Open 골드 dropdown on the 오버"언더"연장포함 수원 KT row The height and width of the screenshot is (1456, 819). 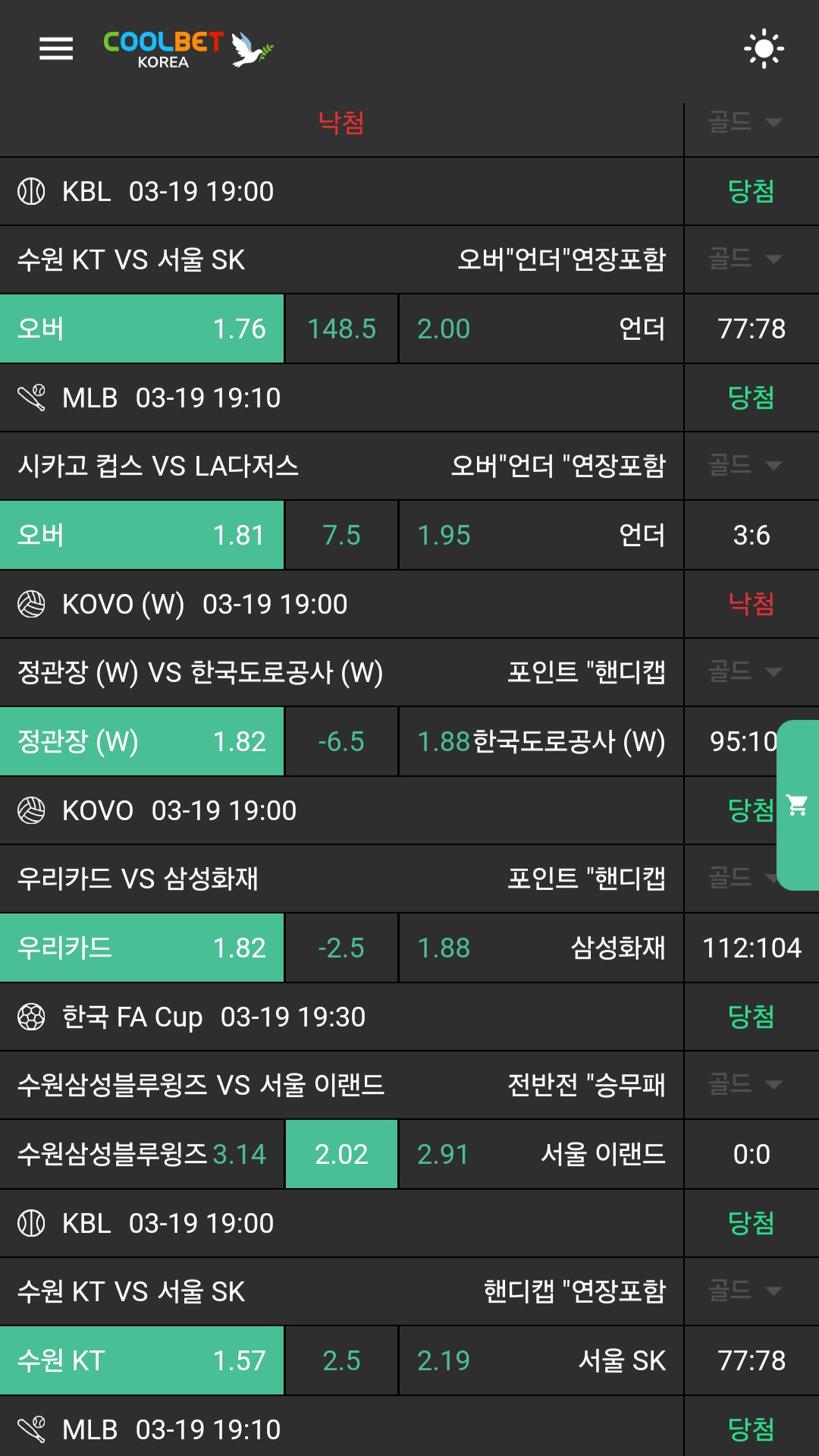pos(745,259)
